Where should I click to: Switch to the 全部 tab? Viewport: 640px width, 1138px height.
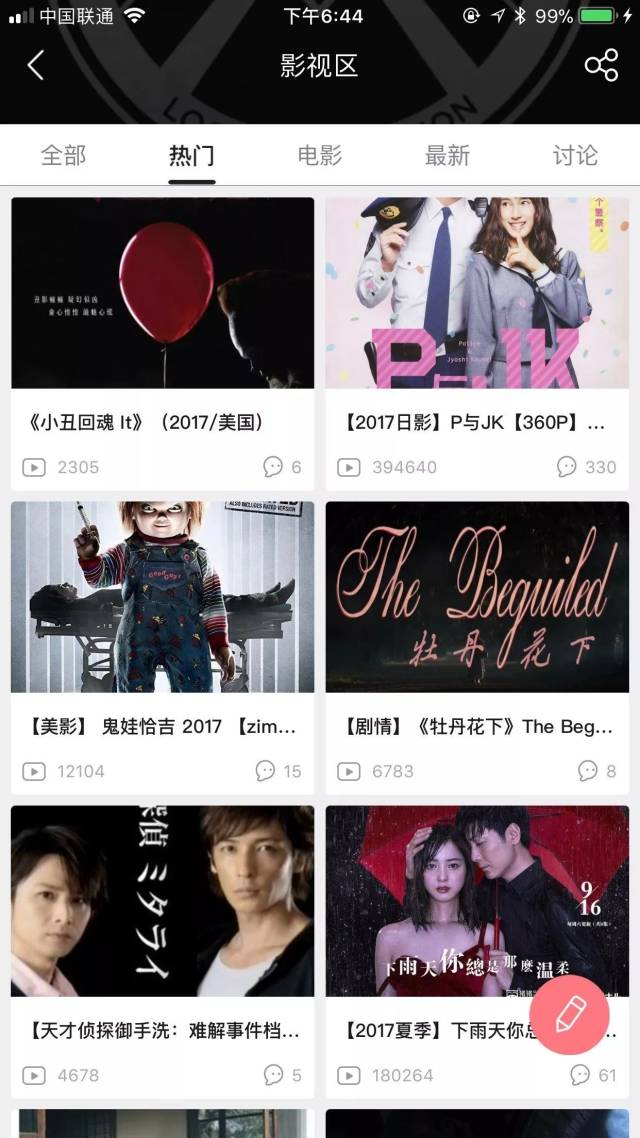click(63, 155)
